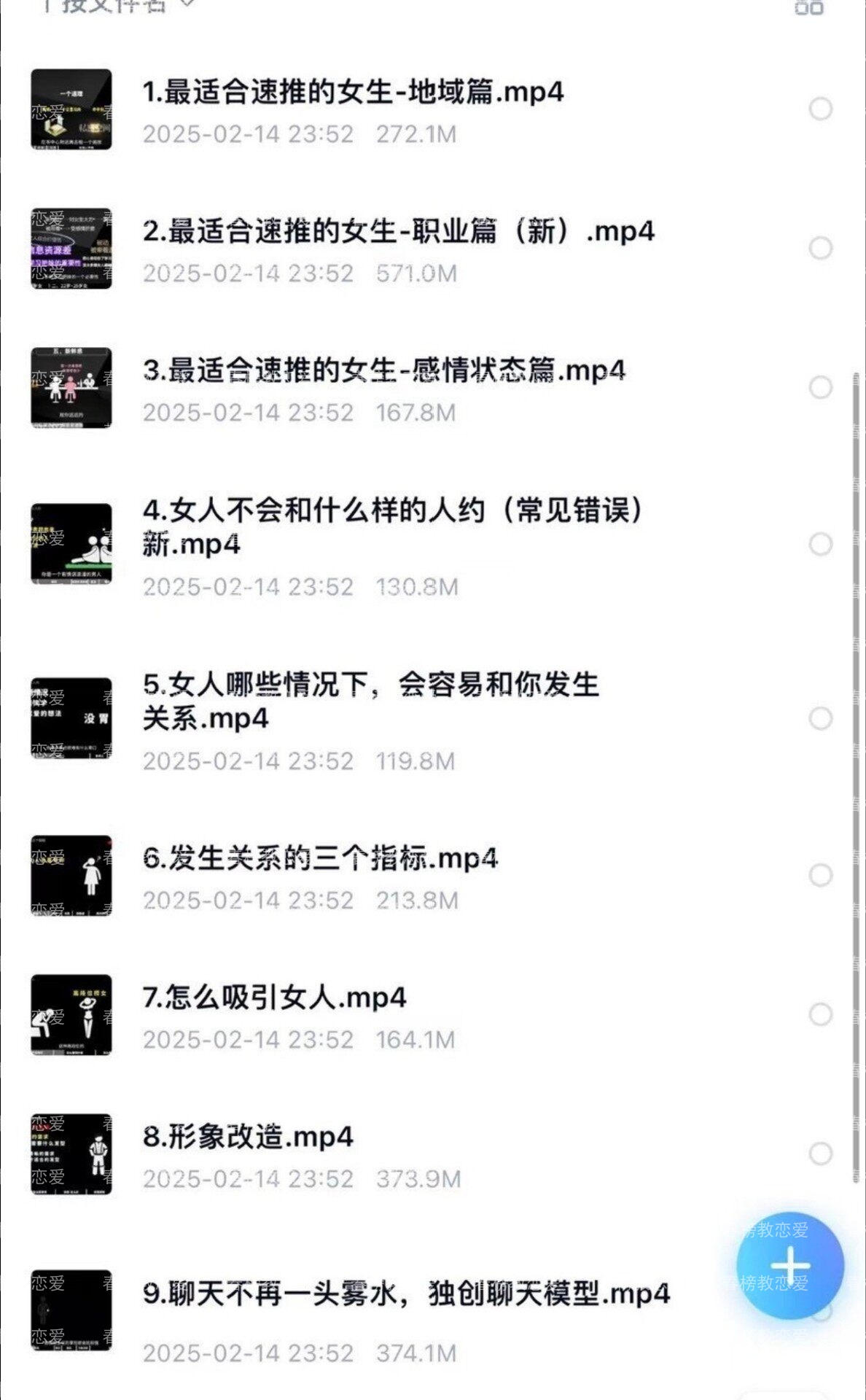Select the circle for file 1 地域篇
Image resolution: width=866 pixels, height=1400 pixels.
[x=820, y=109]
